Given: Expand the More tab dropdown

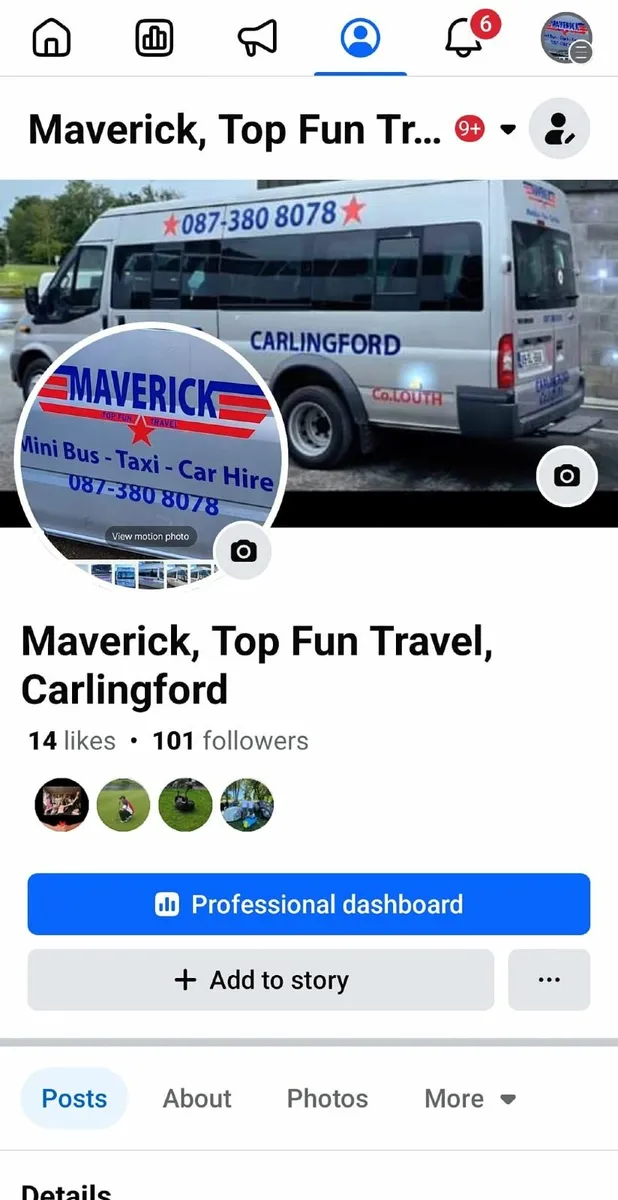Looking at the screenshot, I should coord(469,1098).
